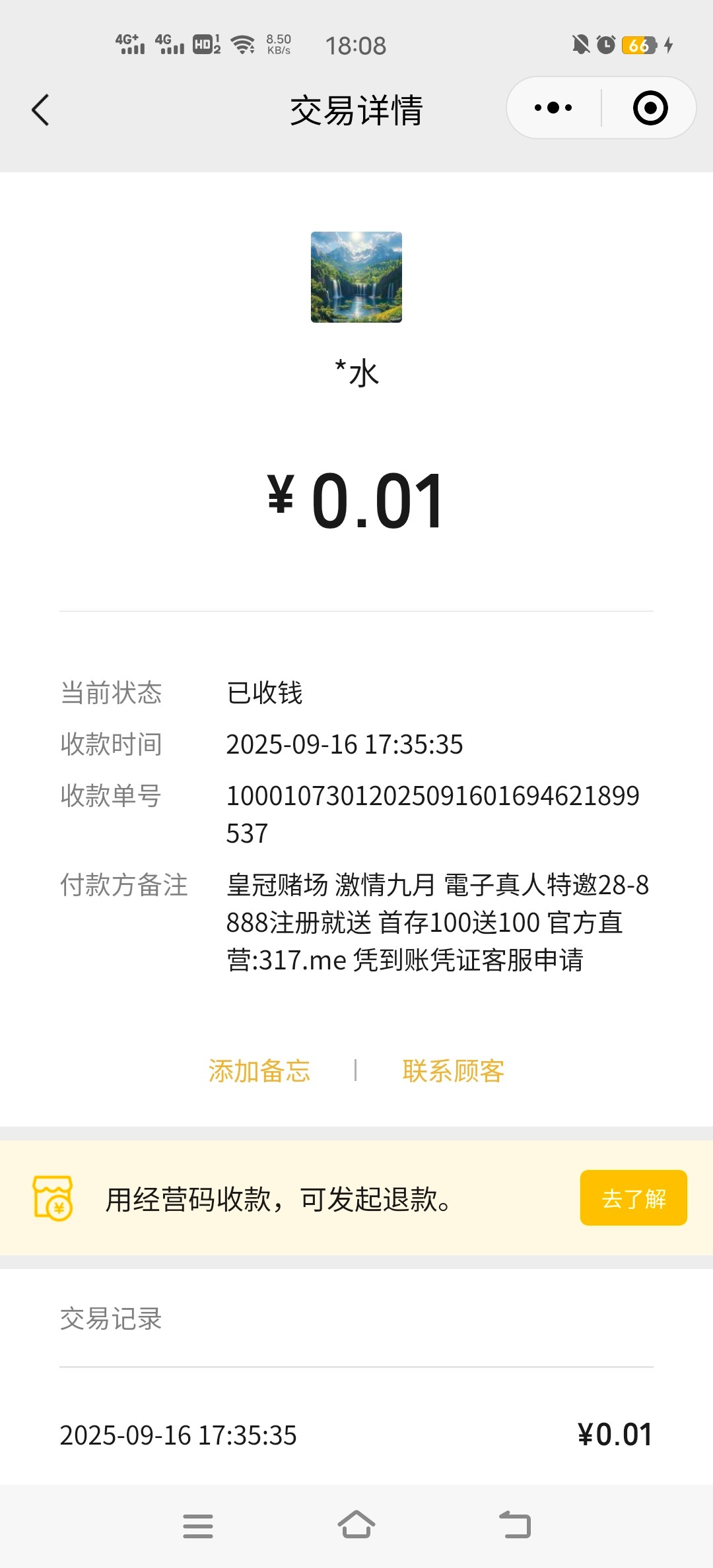The image size is (713, 1568).
Task: Tap the back arrow to exit transaction details
Action: 41,110
